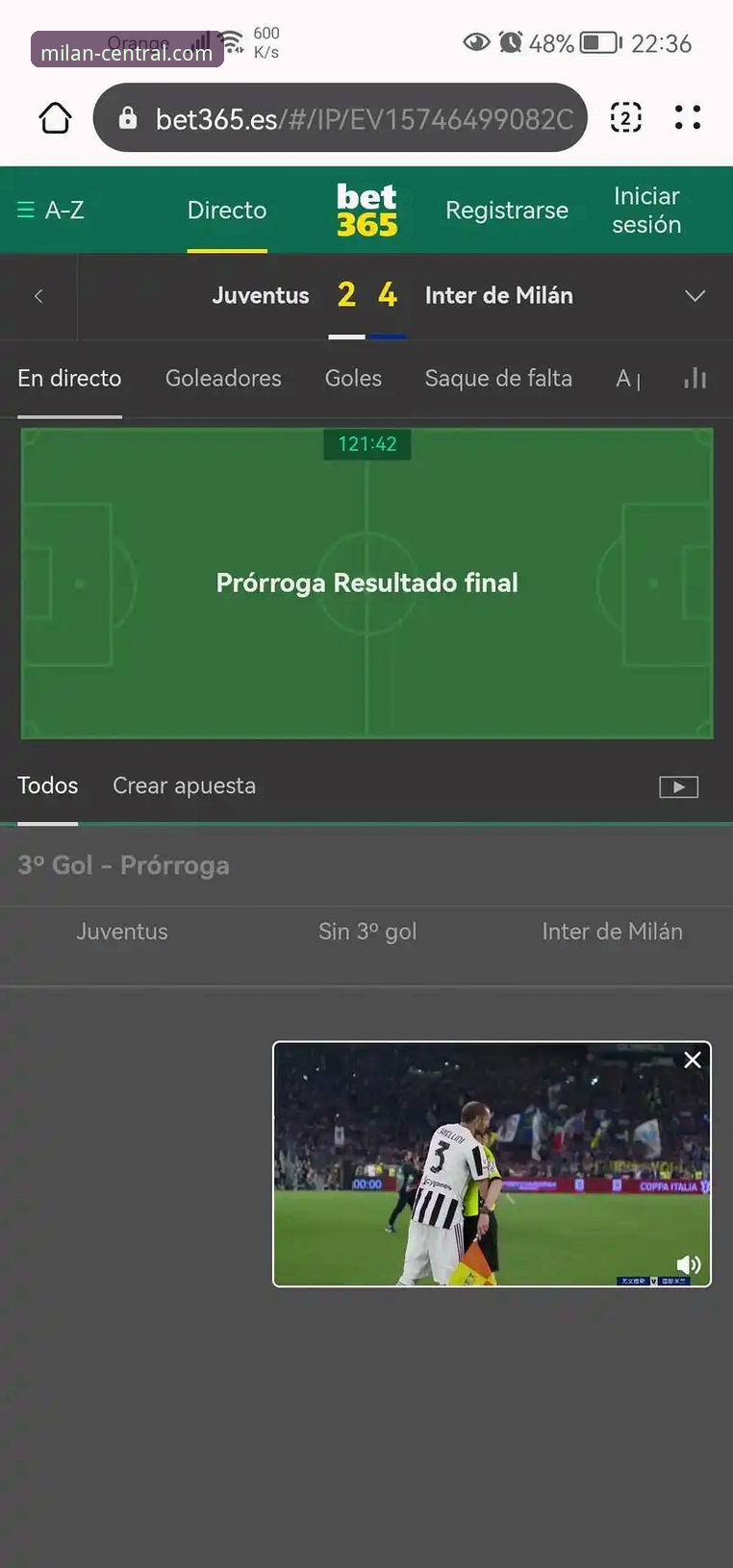Image resolution: width=733 pixels, height=1568 pixels.
Task: Tap Registrarse to create an account
Action: click(x=507, y=211)
